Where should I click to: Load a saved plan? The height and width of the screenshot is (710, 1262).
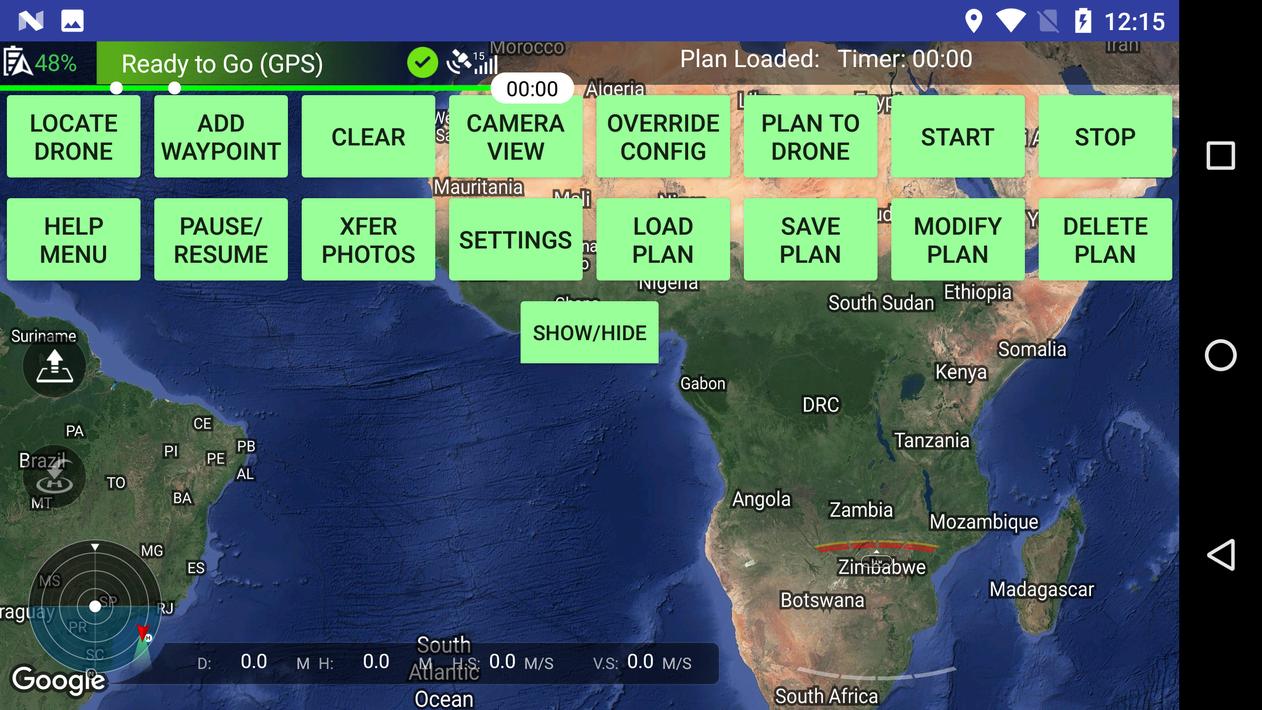click(663, 240)
